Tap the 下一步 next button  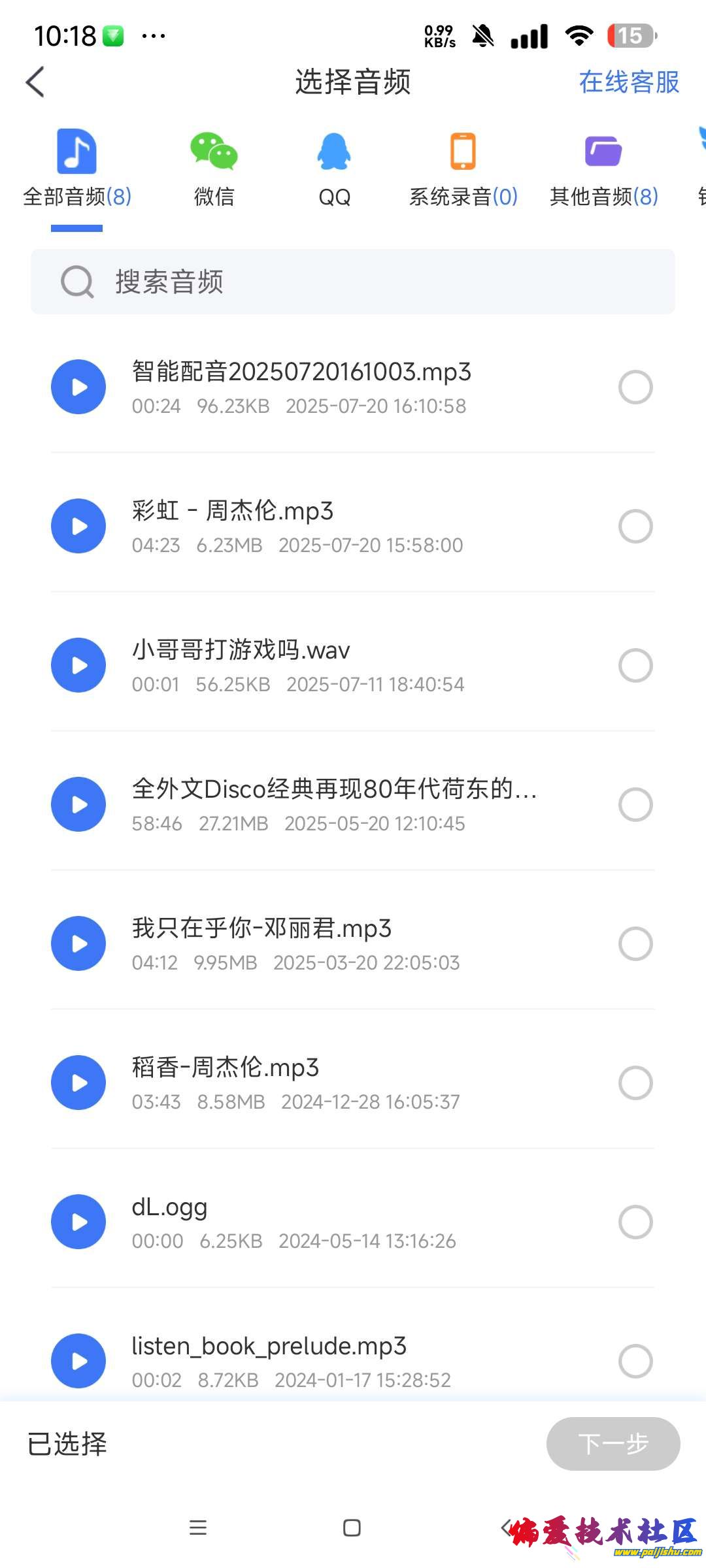[x=613, y=1444]
